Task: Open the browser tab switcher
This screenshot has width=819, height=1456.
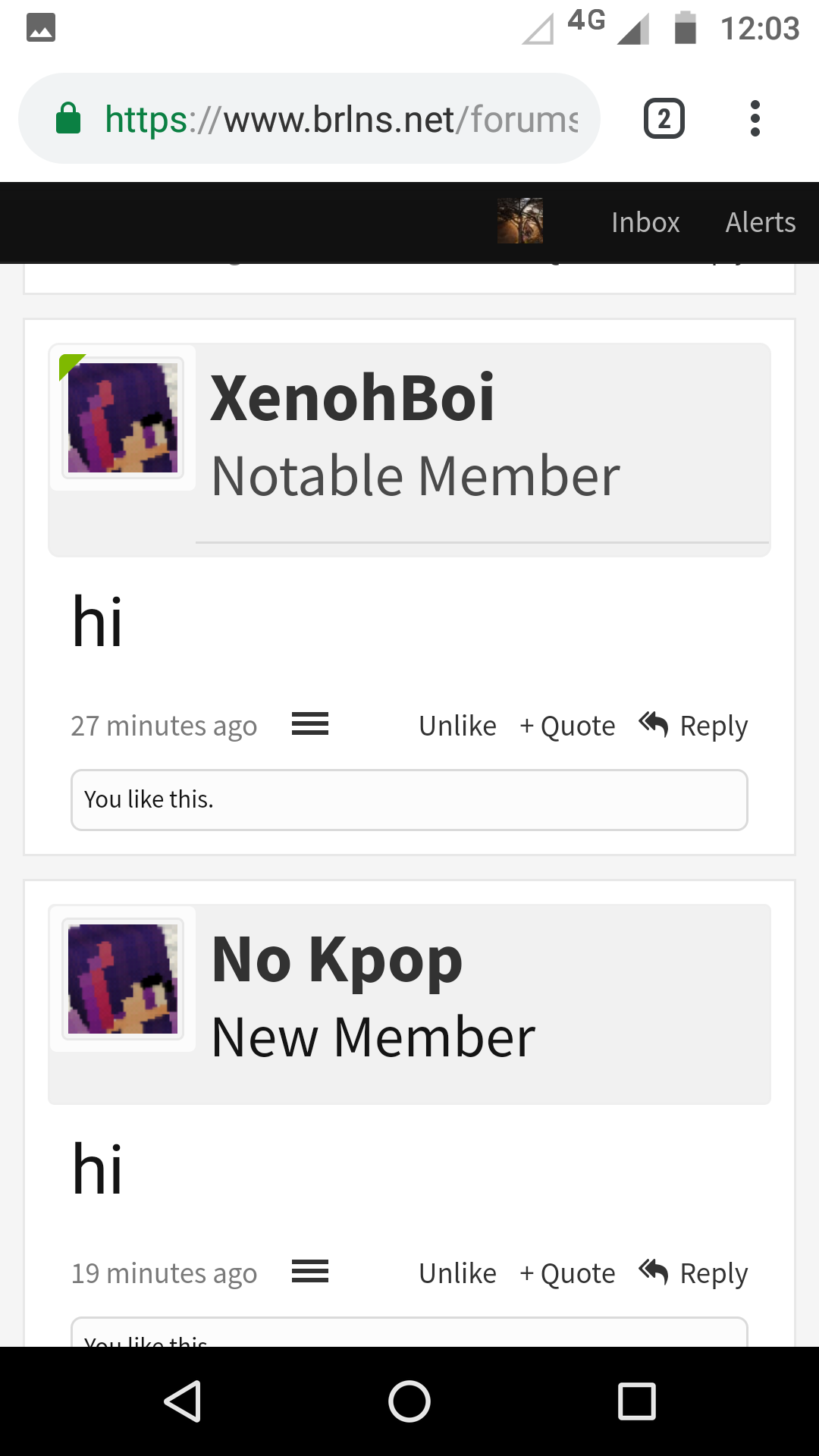Action: (x=664, y=118)
